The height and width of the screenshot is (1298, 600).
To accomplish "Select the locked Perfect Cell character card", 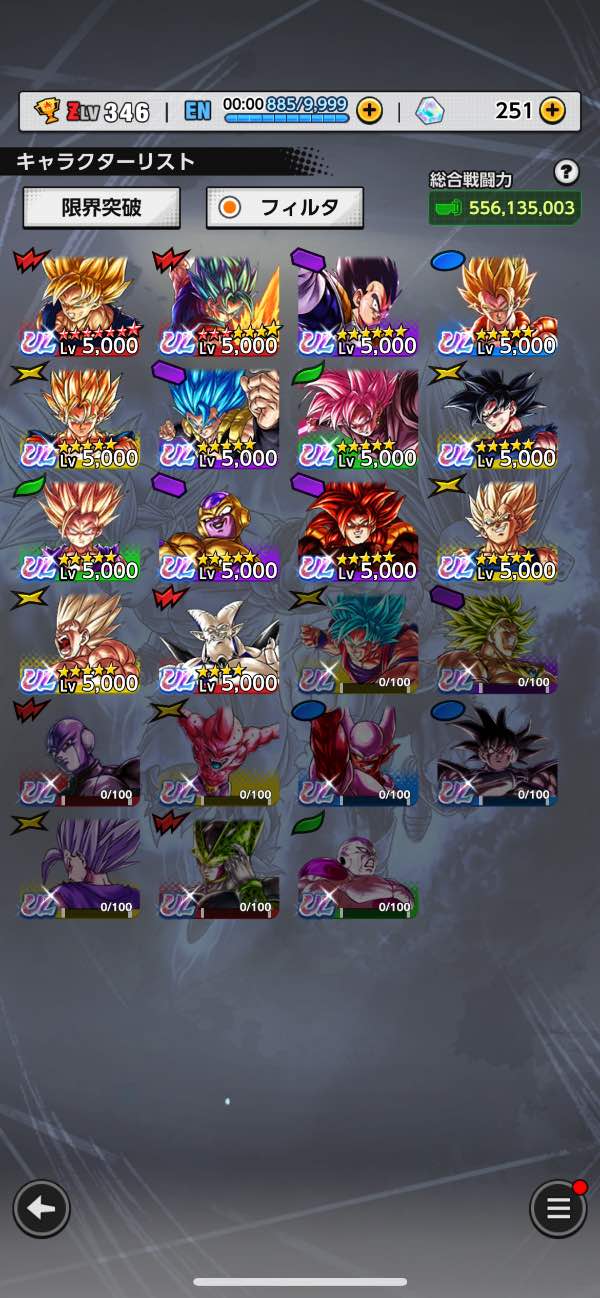I will click(218, 868).
